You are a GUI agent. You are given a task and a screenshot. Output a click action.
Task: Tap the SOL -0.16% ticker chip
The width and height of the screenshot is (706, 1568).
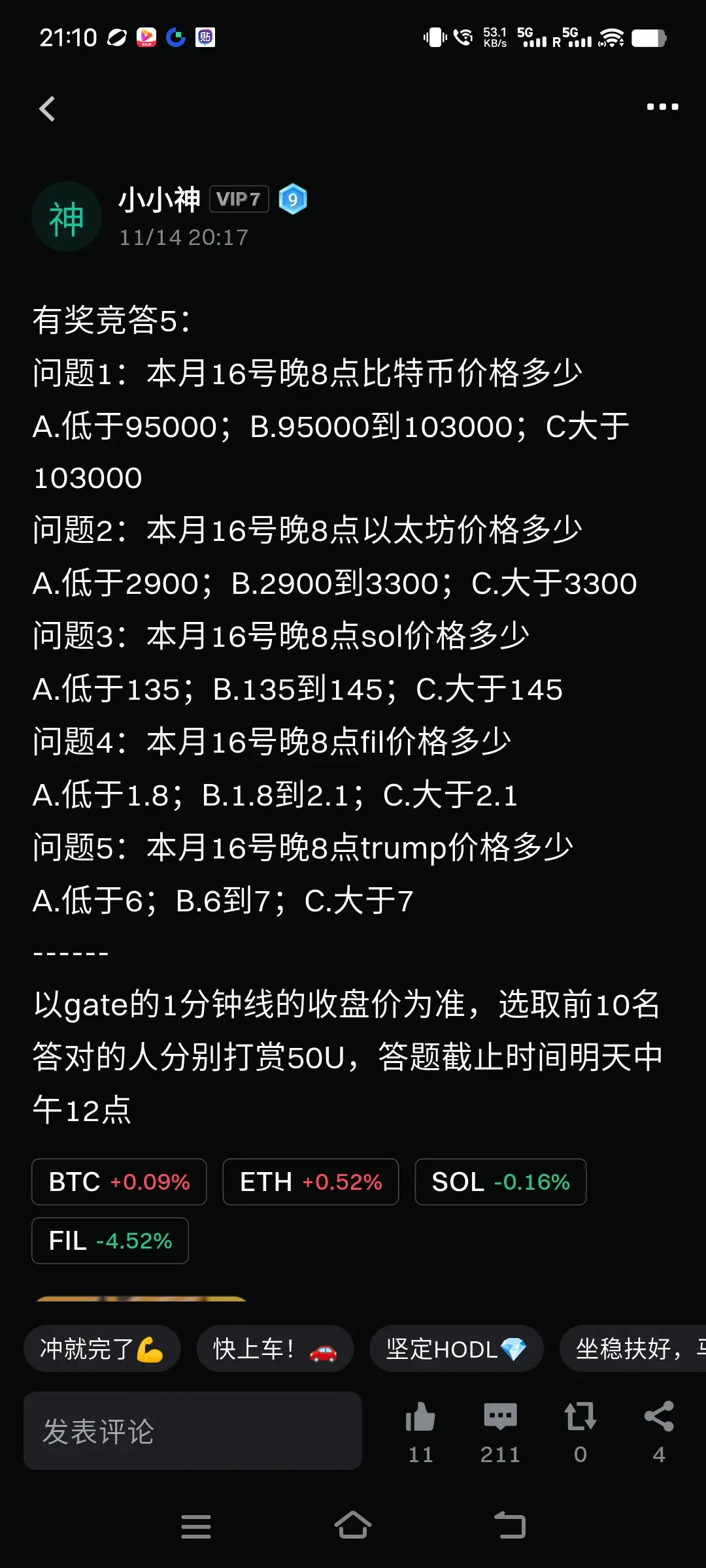click(500, 1182)
